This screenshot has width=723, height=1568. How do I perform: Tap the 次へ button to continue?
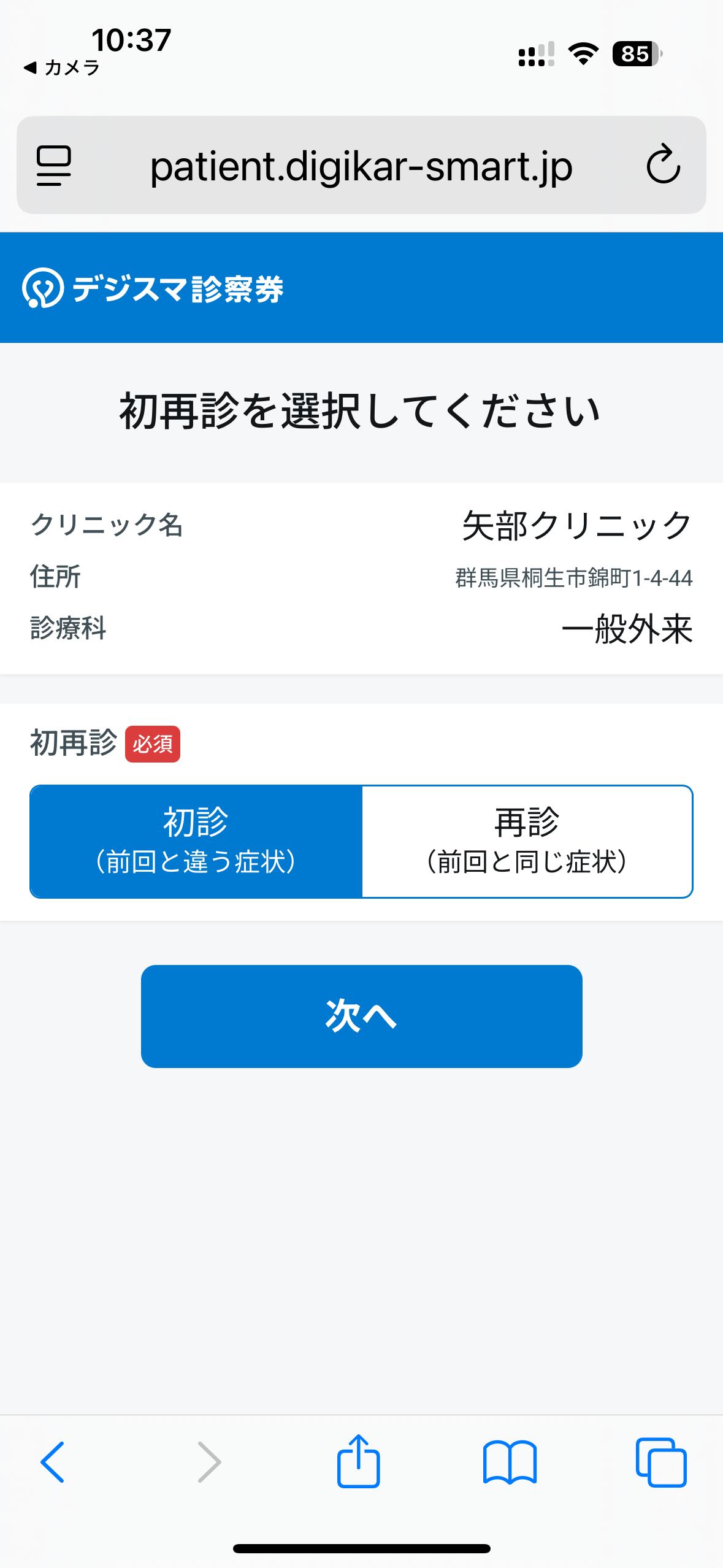pyautogui.click(x=361, y=1016)
